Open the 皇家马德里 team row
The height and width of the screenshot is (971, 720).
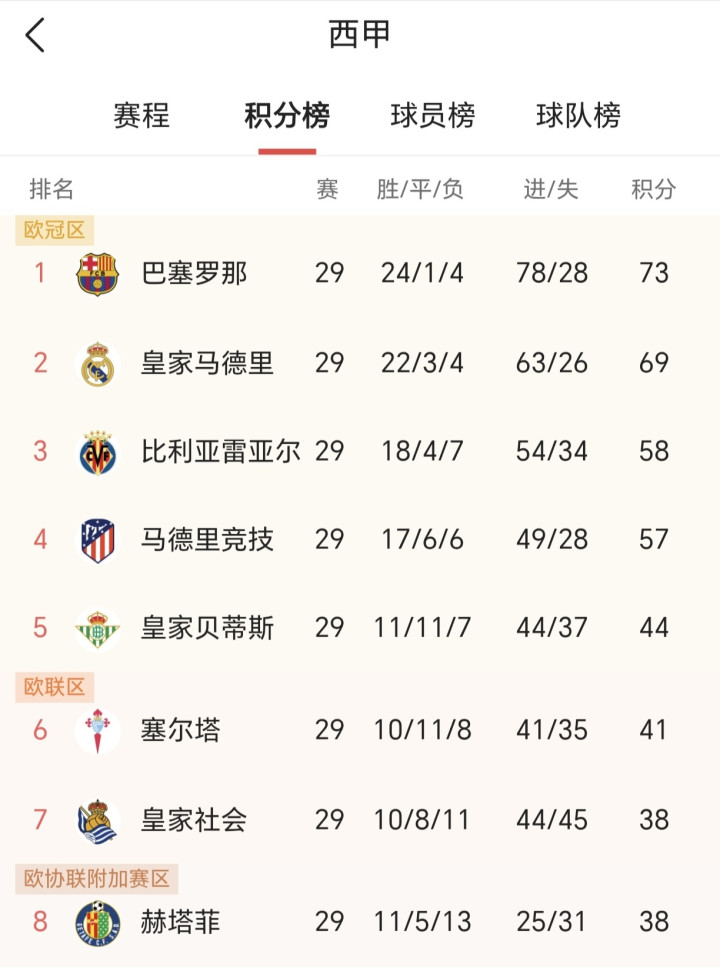pos(207,363)
